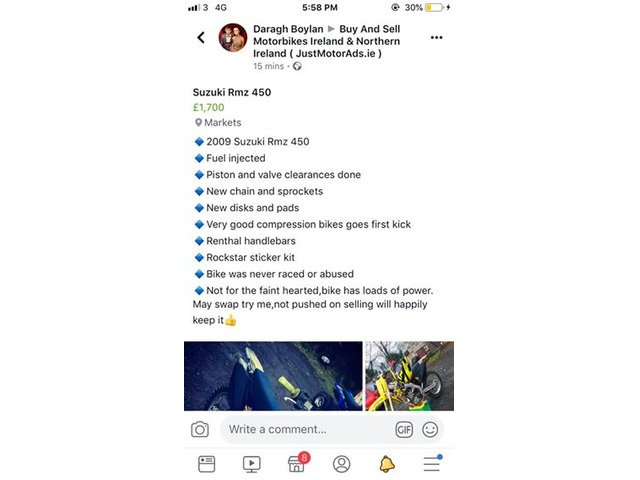The height and width of the screenshot is (480, 640).
Task: Open the hamburger menu tab
Action: pyautogui.click(x=431, y=464)
